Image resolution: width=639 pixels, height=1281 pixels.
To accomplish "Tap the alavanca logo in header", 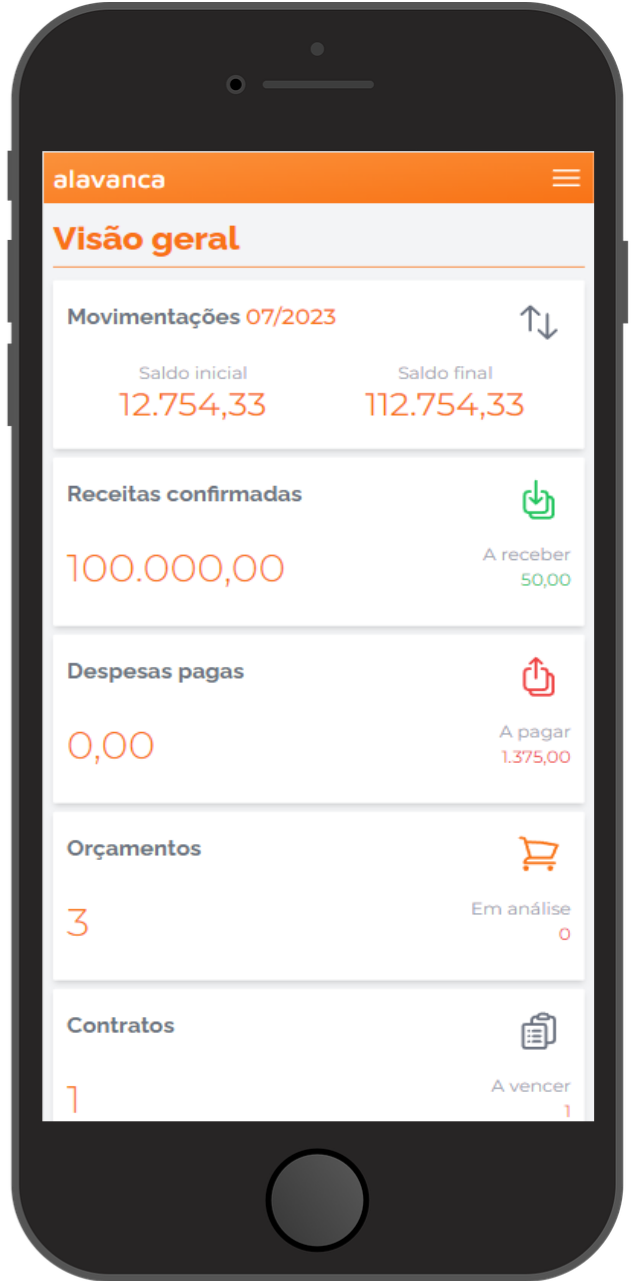I will [109, 180].
